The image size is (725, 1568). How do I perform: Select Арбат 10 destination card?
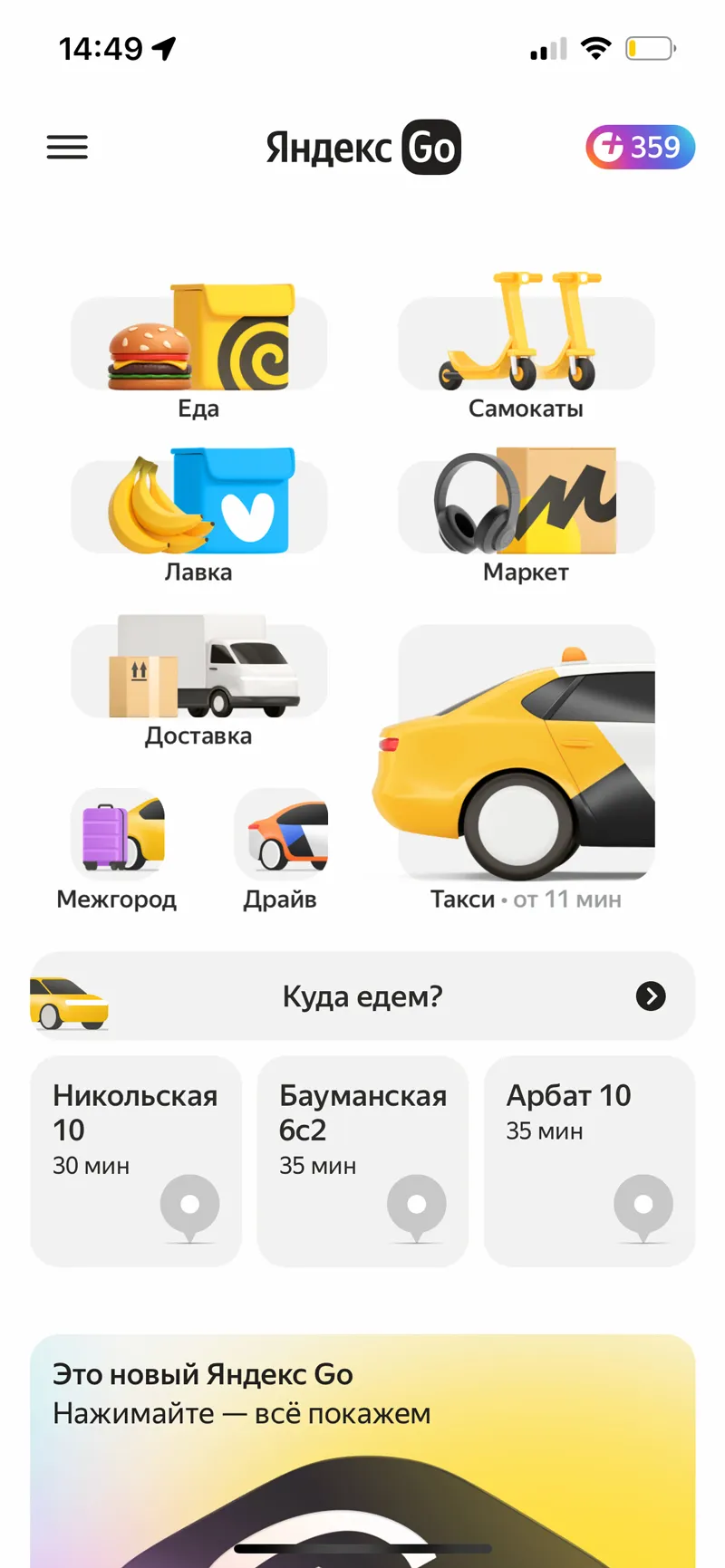(x=589, y=1160)
